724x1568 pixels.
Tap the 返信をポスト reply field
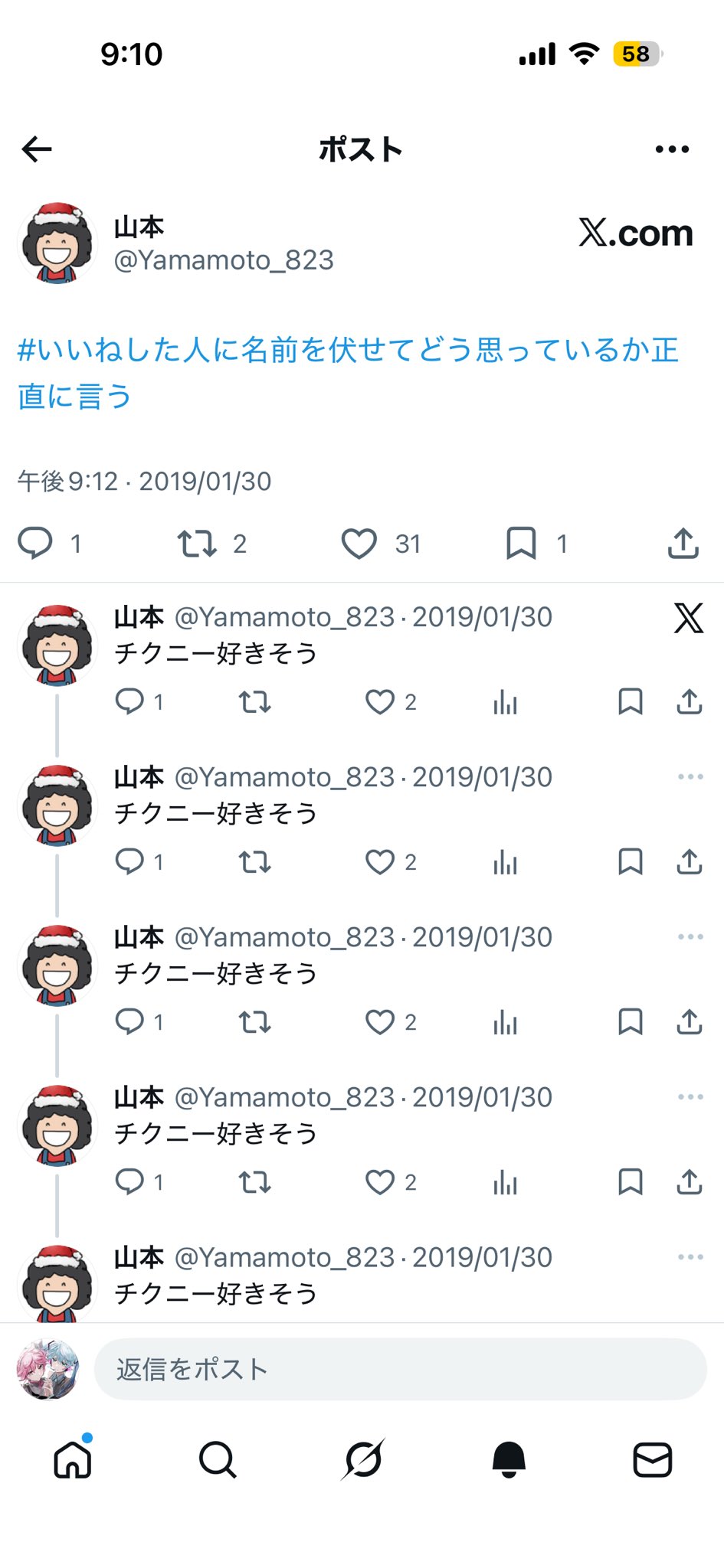click(399, 1369)
